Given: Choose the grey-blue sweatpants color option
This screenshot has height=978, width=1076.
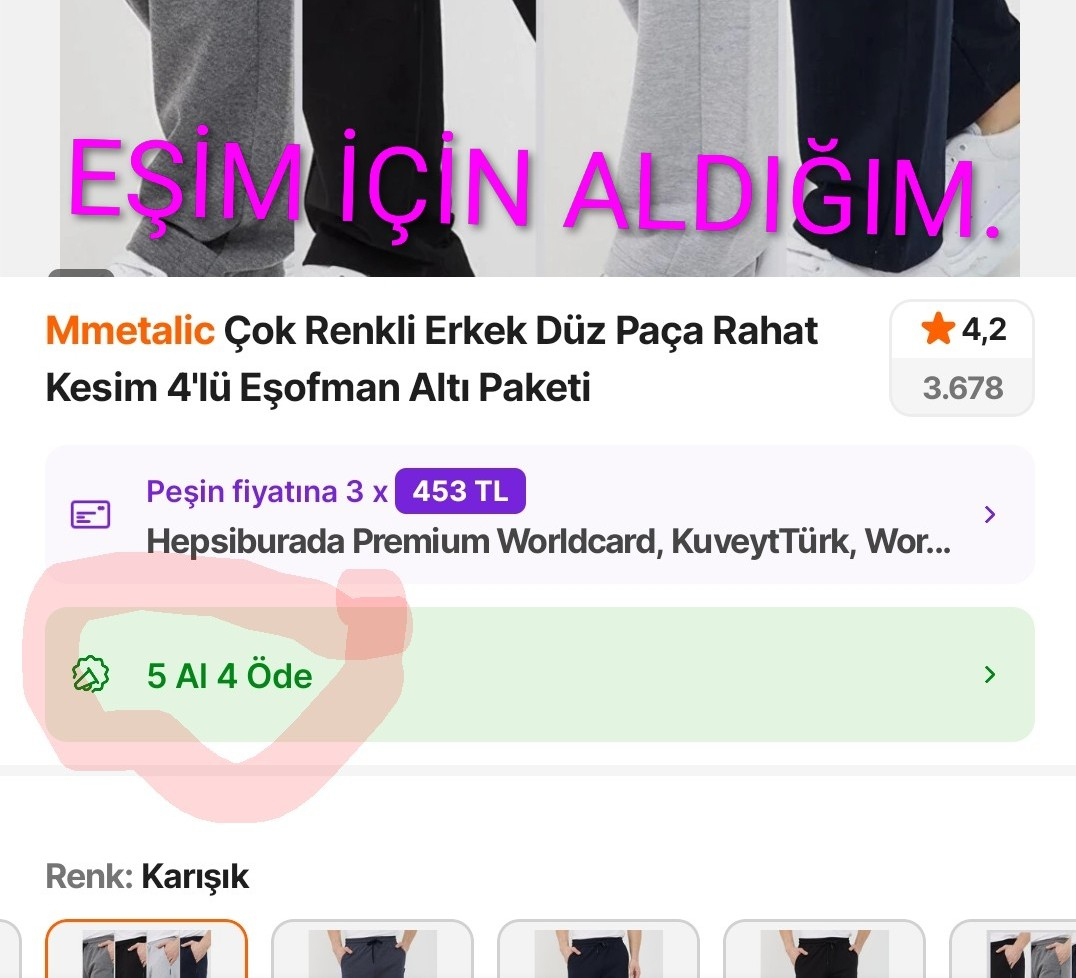Looking at the screenshot, I should click(372, 951).
